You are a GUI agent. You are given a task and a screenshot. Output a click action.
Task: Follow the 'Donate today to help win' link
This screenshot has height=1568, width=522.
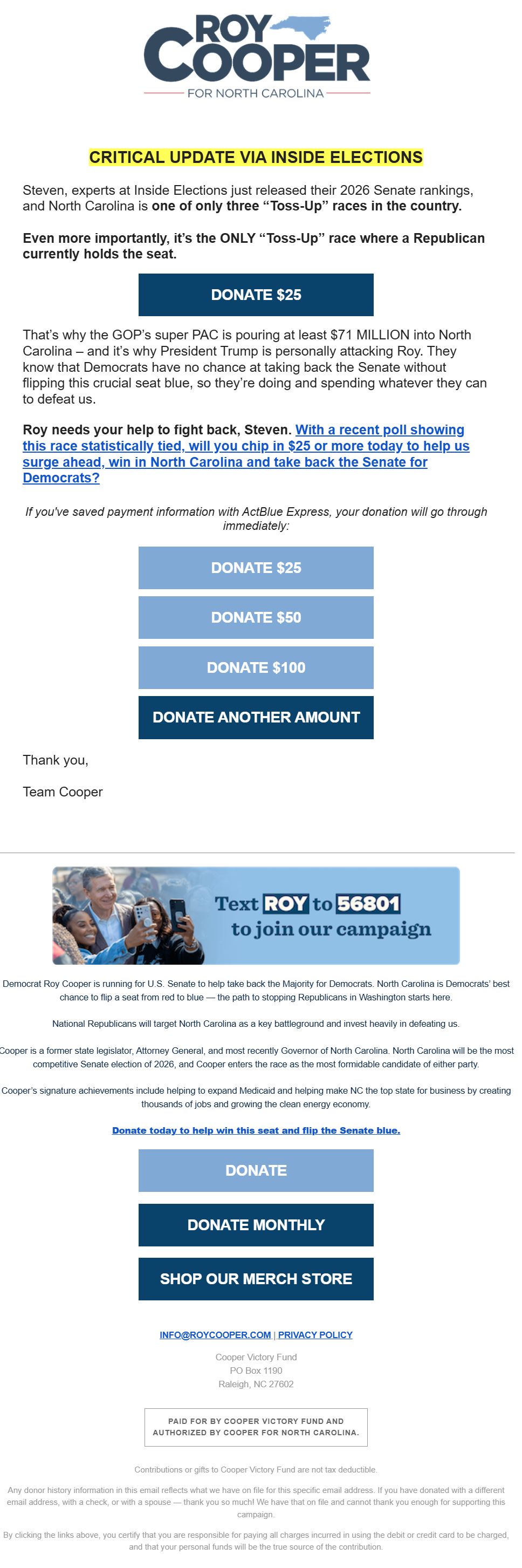pyautogui.click(x=256, y=1130)
